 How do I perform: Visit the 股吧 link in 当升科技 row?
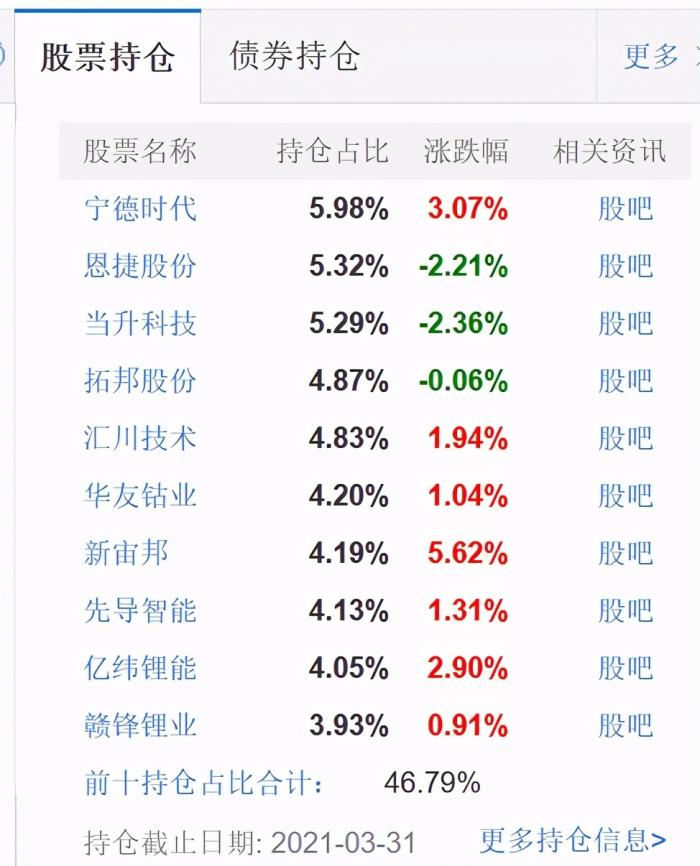pos(625,324)
